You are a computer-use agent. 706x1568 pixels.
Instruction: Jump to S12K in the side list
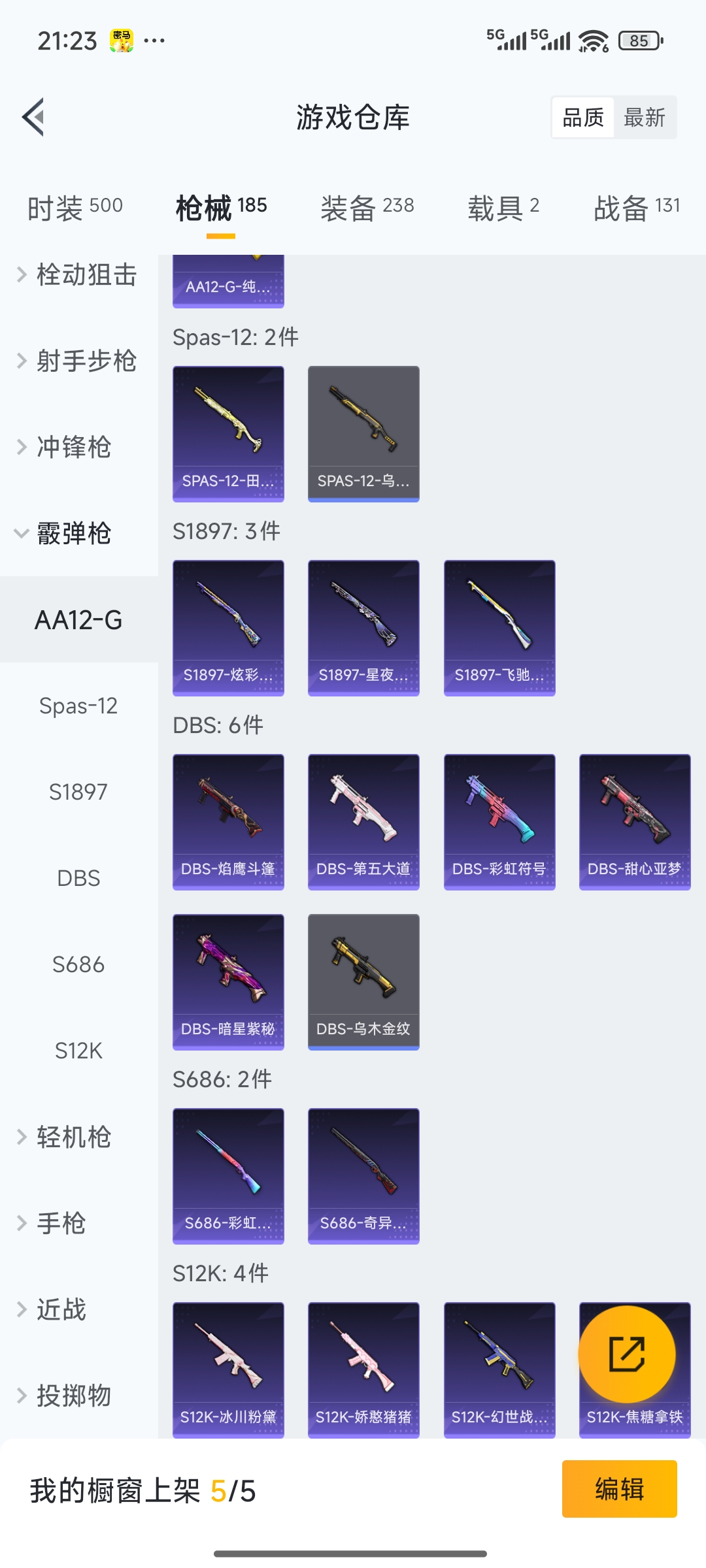point(78,1051)
